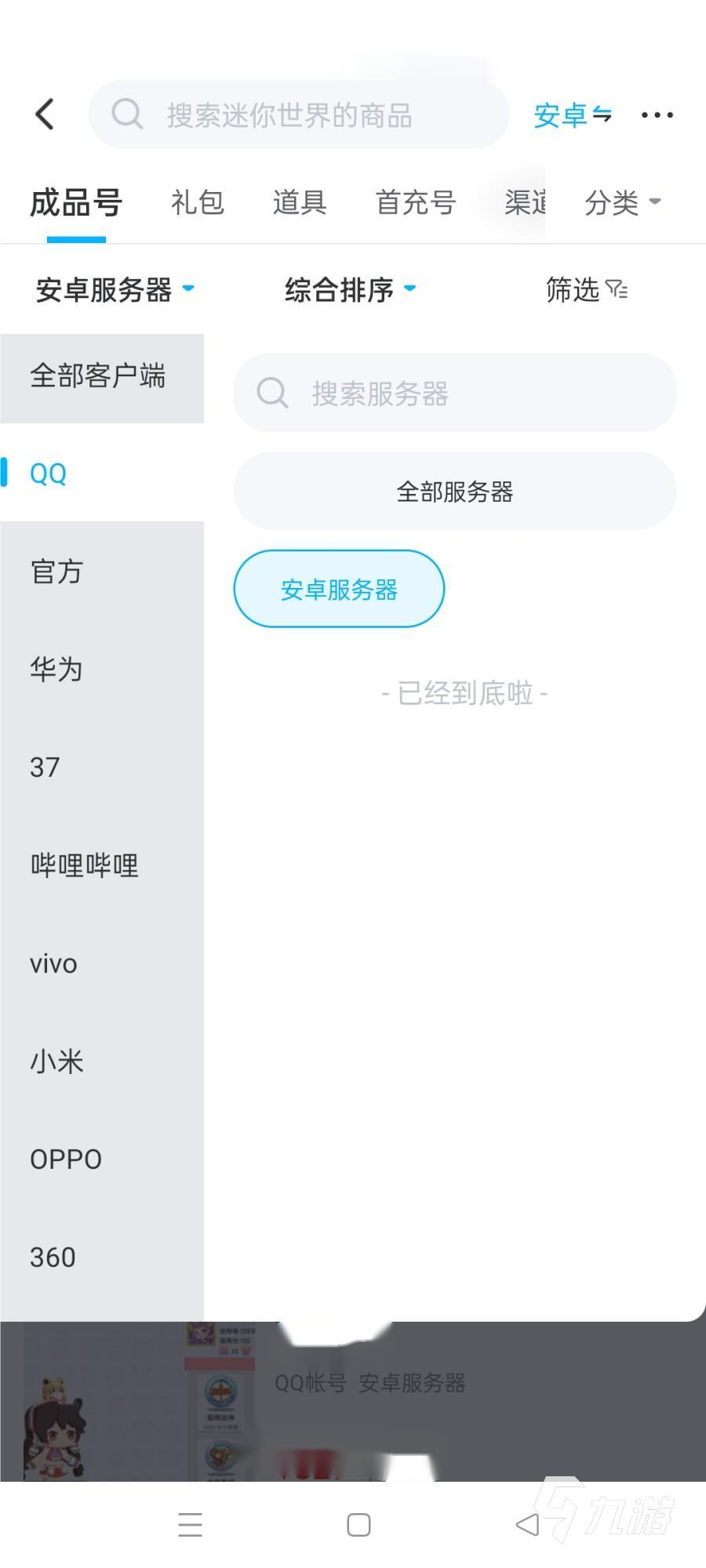Screen dimensions: 706x1568
Task: Switch to the 道具 tab
Action: tap(300, 202)
